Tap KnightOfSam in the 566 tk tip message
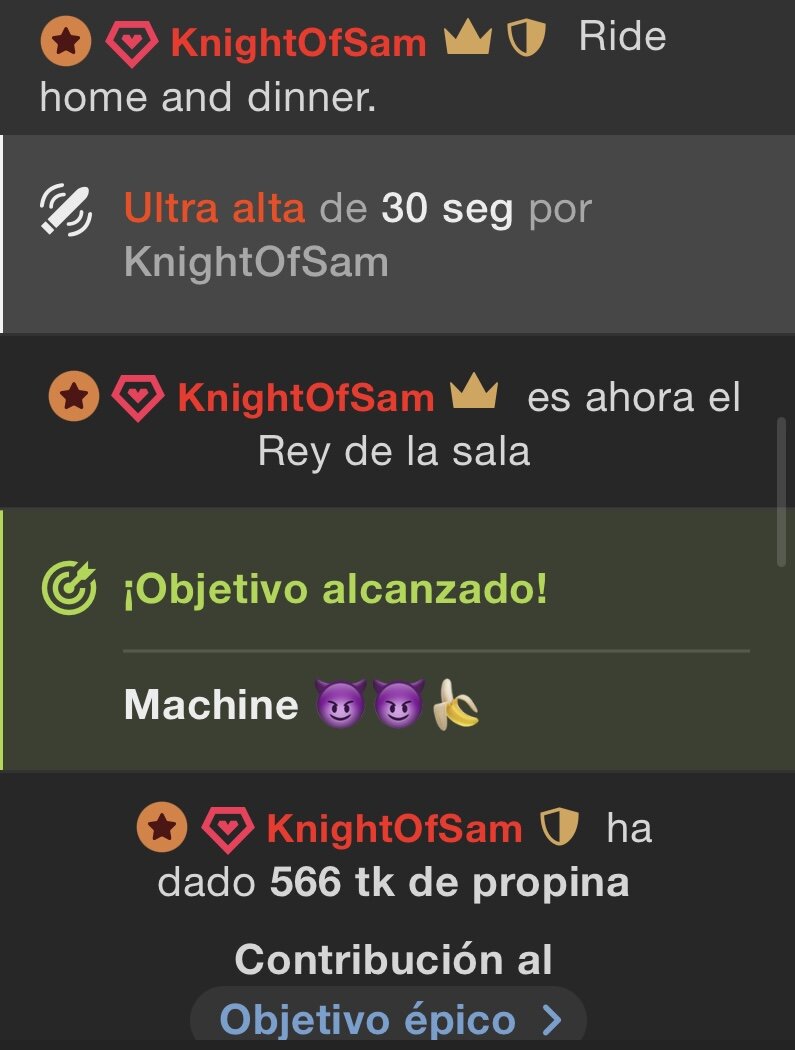The width and height of the screenshot is (795, 1050). (x=394, y=829)
